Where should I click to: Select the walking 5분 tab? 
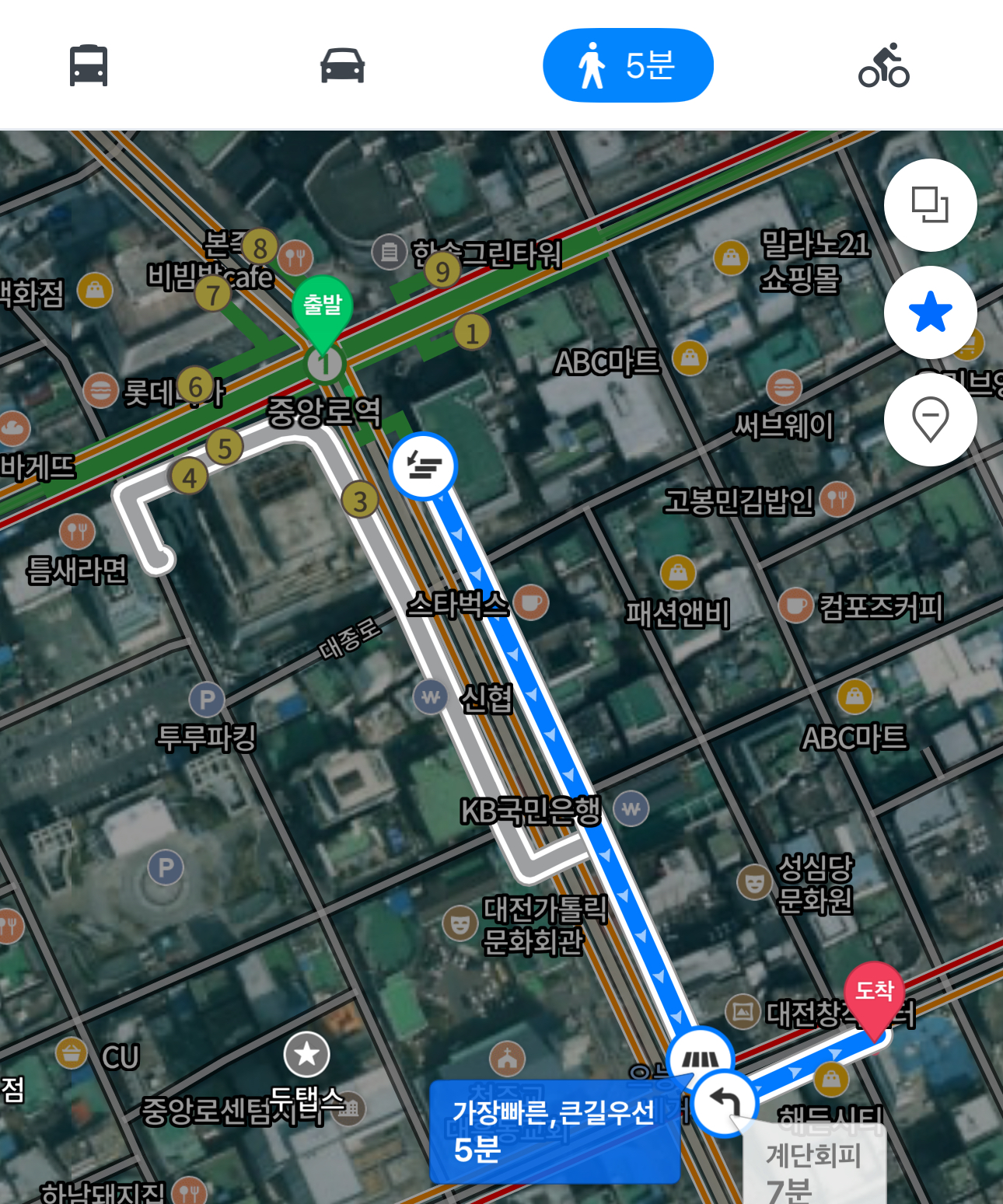tap(627, 65)
